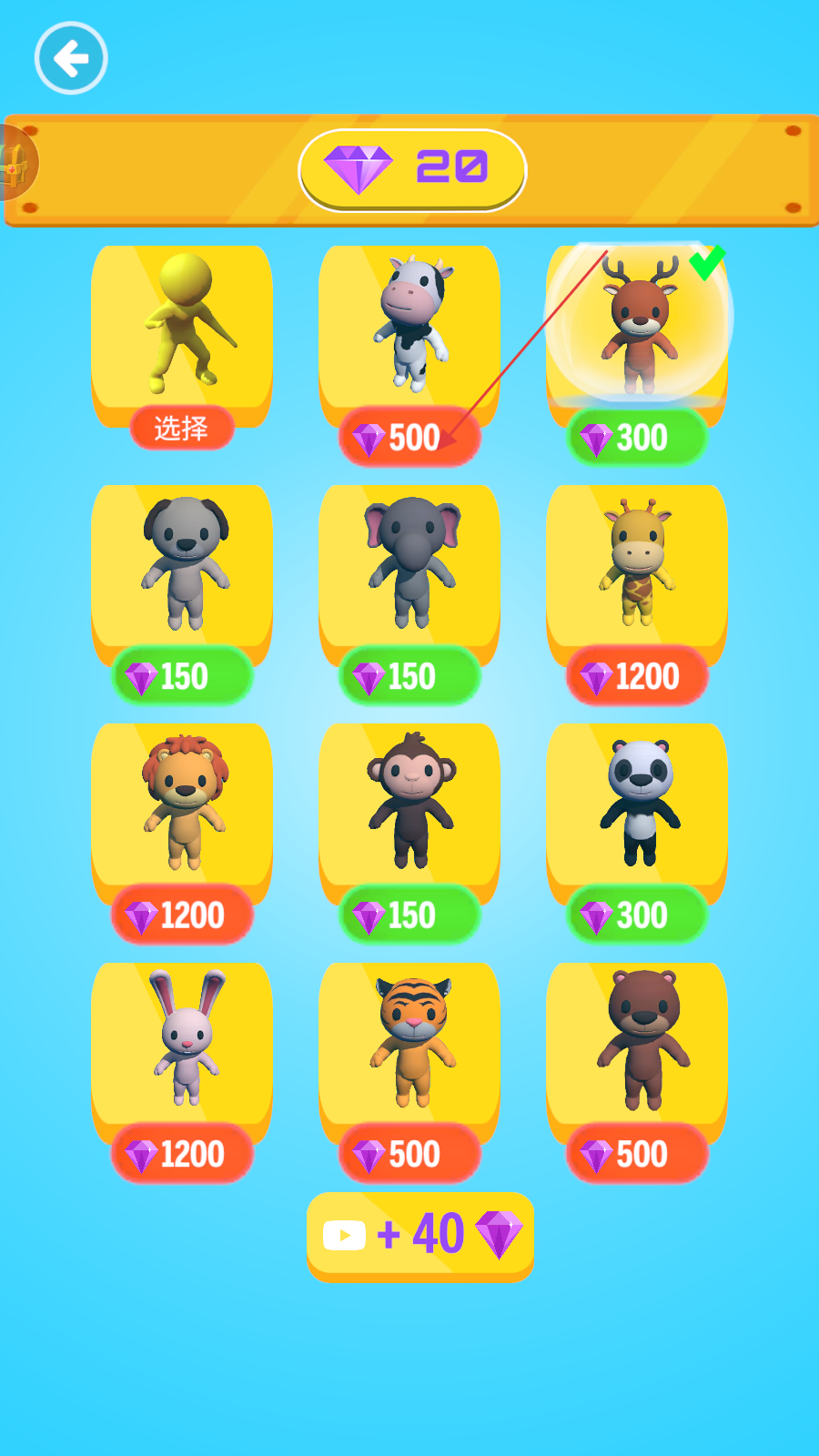Screen dimensions: 819x1456
Task: Buy the brown bear character for 500
Action: [637, 1154]
